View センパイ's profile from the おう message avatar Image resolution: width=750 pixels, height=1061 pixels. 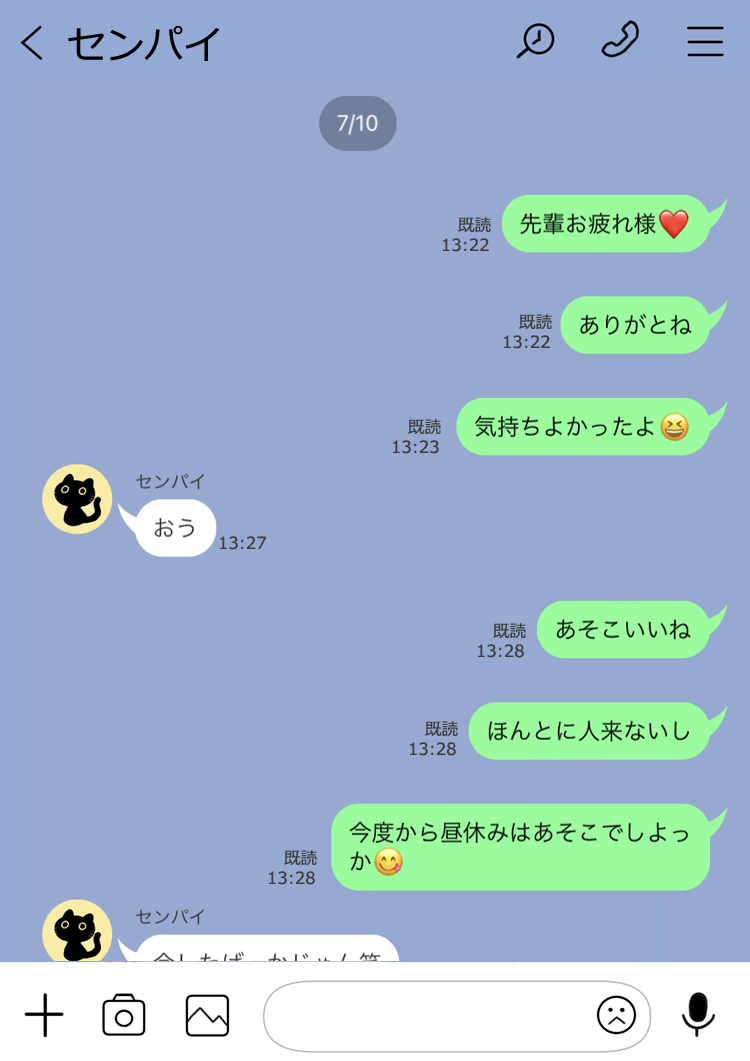pyautogui.click(x=77, y=499)
